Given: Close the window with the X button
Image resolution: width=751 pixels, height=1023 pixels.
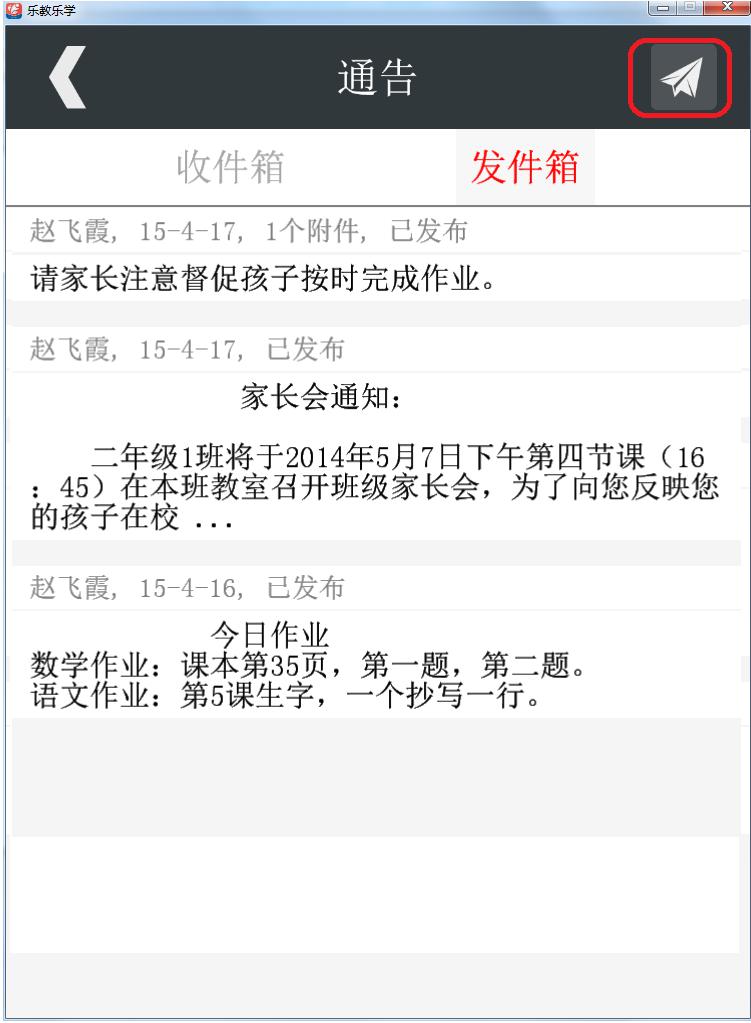Looking at the screenshot, I should click(x=725, y=9).
